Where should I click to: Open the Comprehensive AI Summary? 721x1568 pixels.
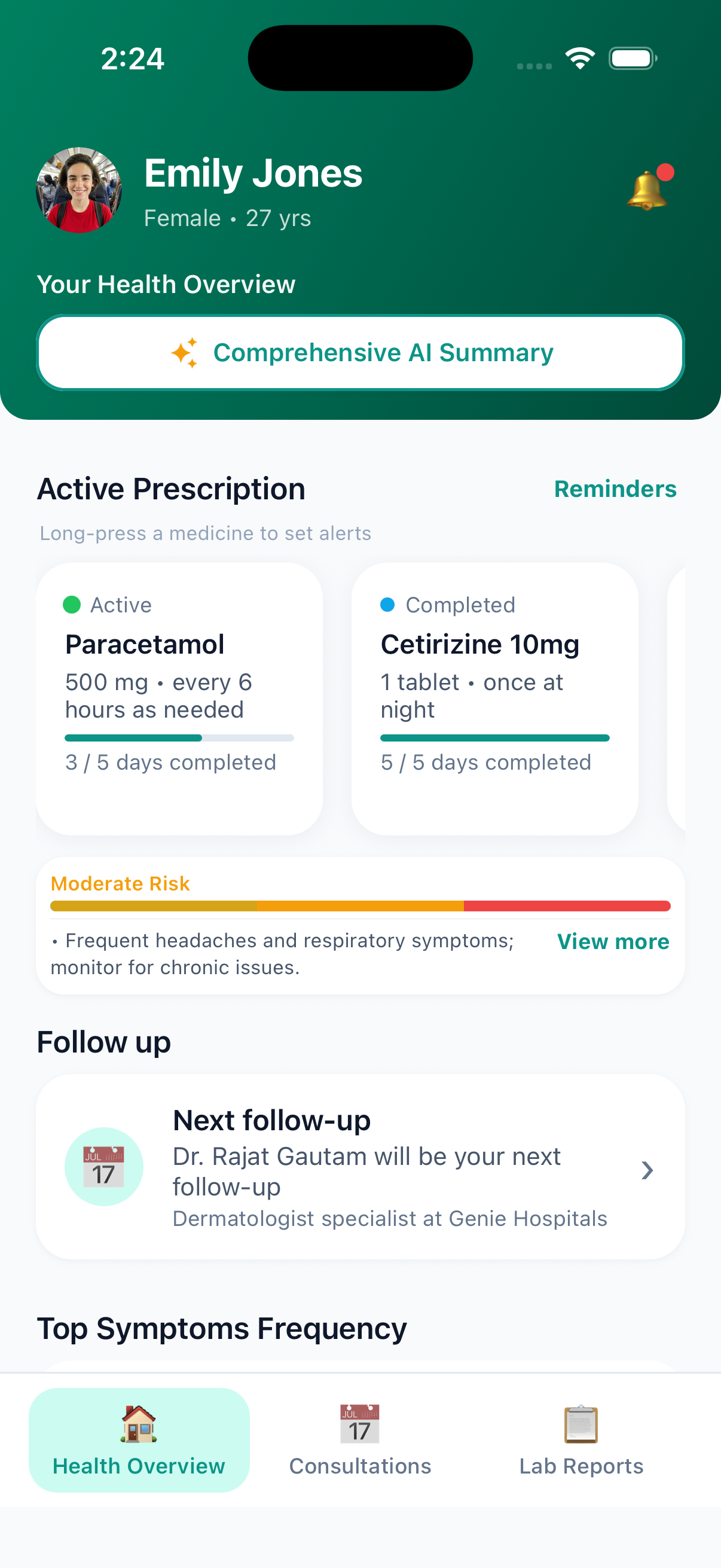coord(360,353)
